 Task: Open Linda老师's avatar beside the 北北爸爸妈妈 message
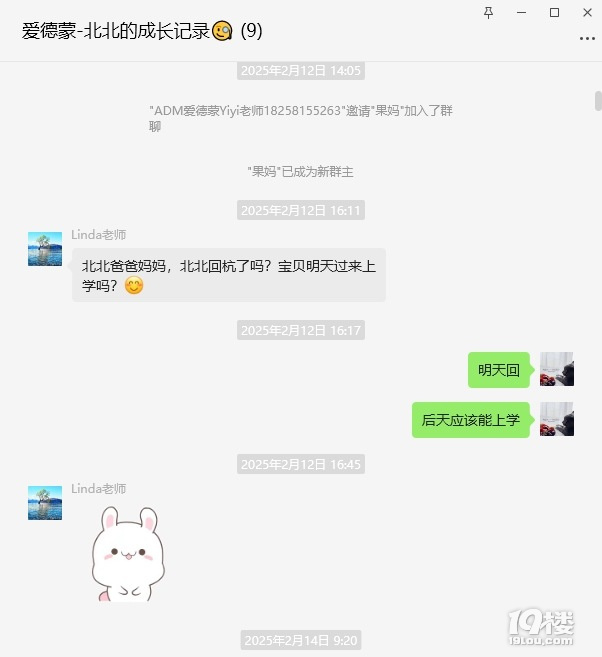45,249
